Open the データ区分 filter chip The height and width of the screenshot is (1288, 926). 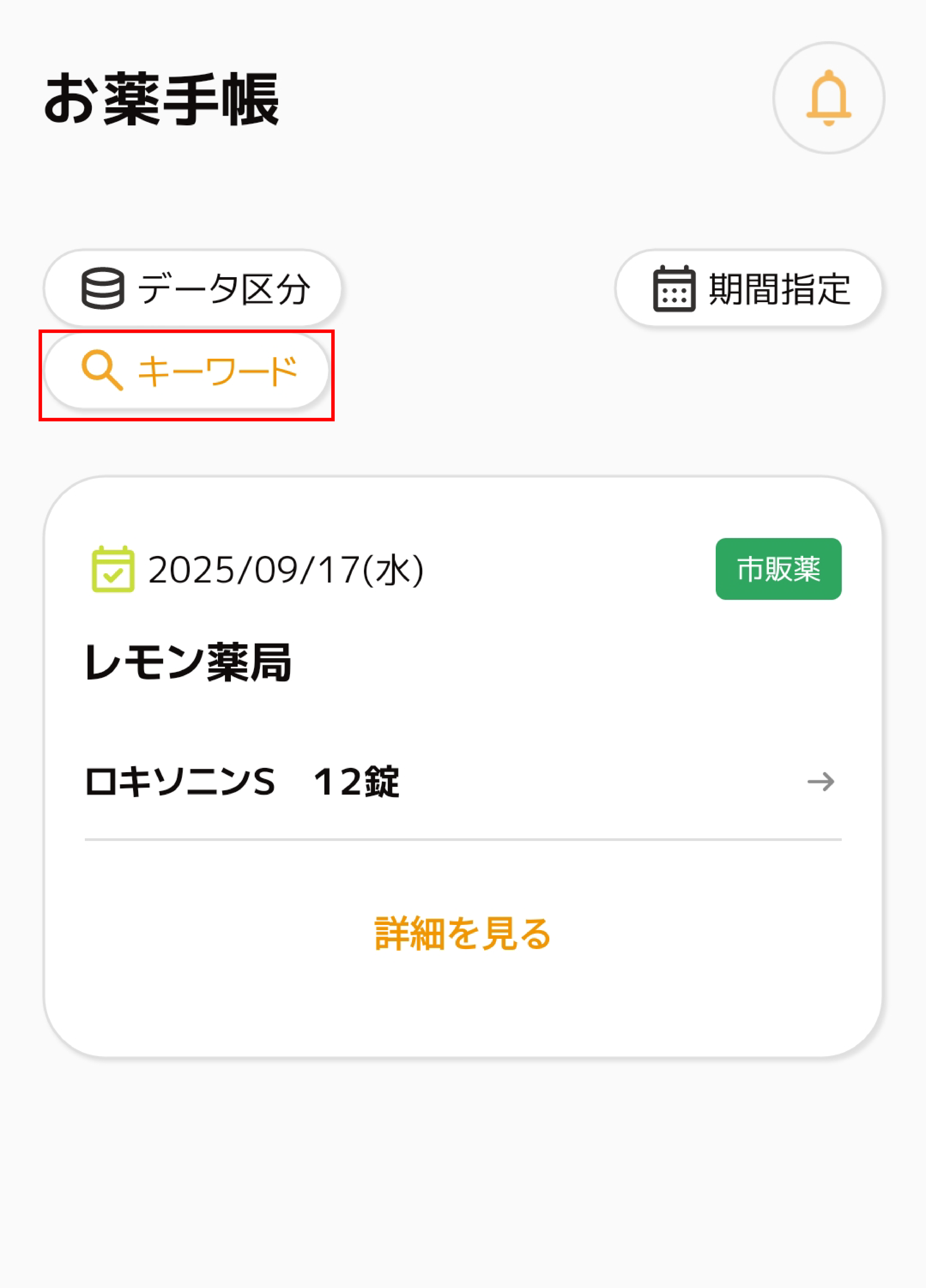[x=193, y=288]
